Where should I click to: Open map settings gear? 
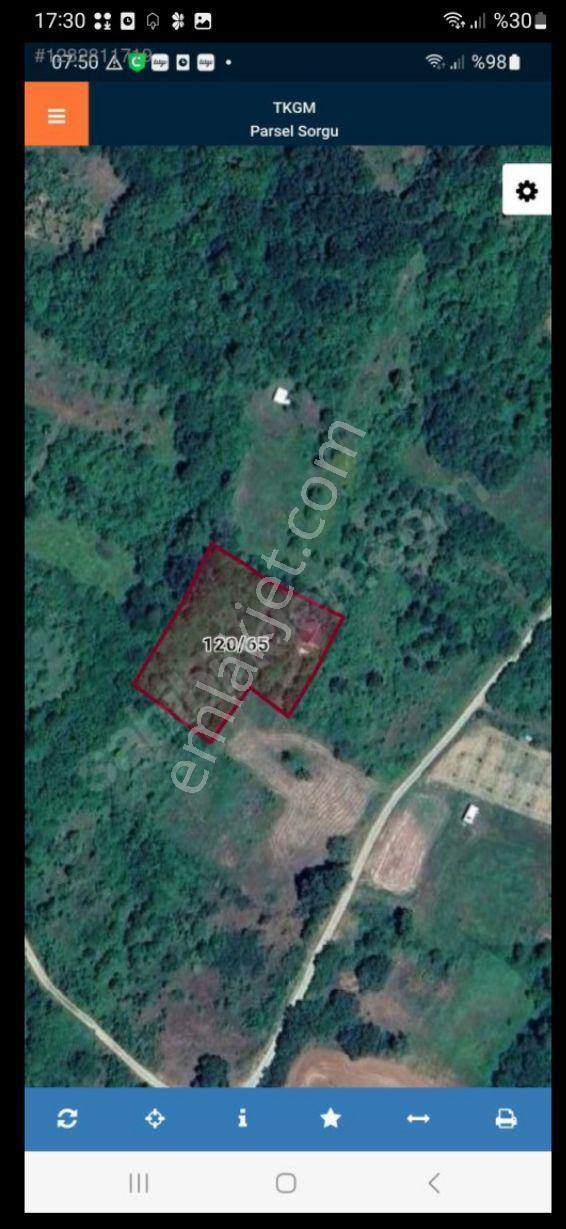pyautogui.click(x=526, y=191)
